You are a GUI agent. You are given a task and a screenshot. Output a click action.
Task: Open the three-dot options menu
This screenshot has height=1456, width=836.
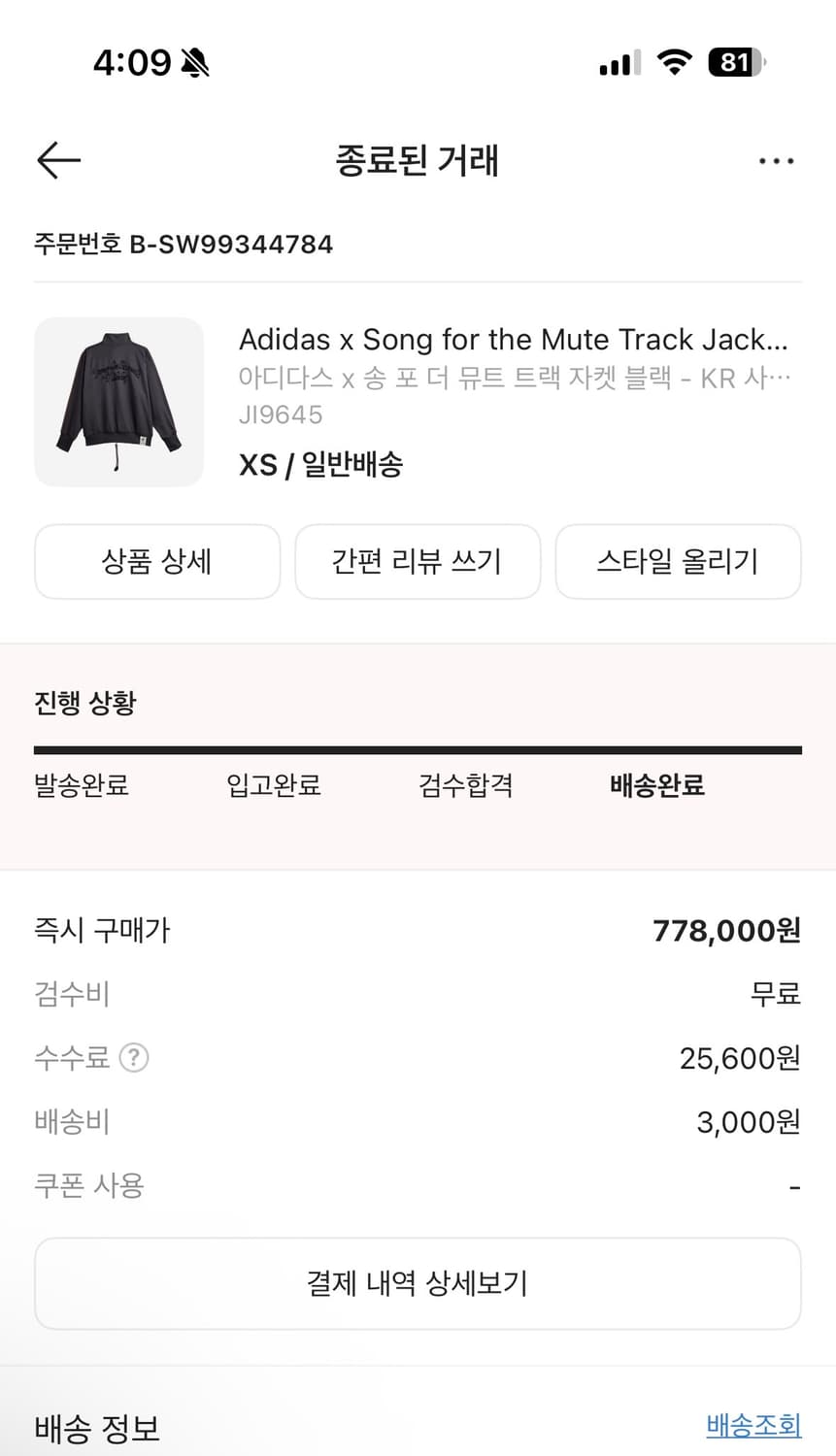click(x=776, y=160)
